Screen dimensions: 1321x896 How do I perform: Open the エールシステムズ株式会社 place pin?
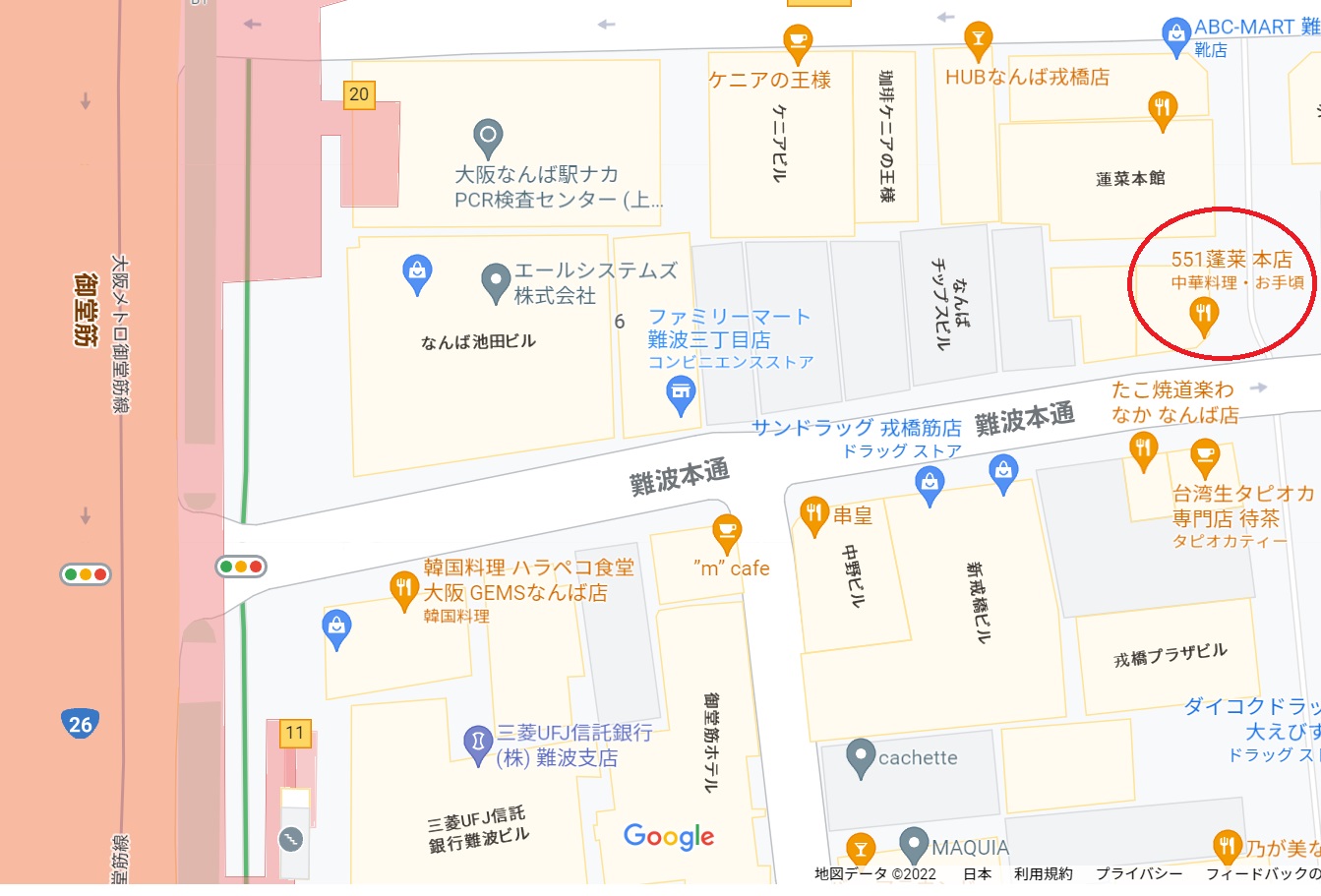tap(496, 281)
